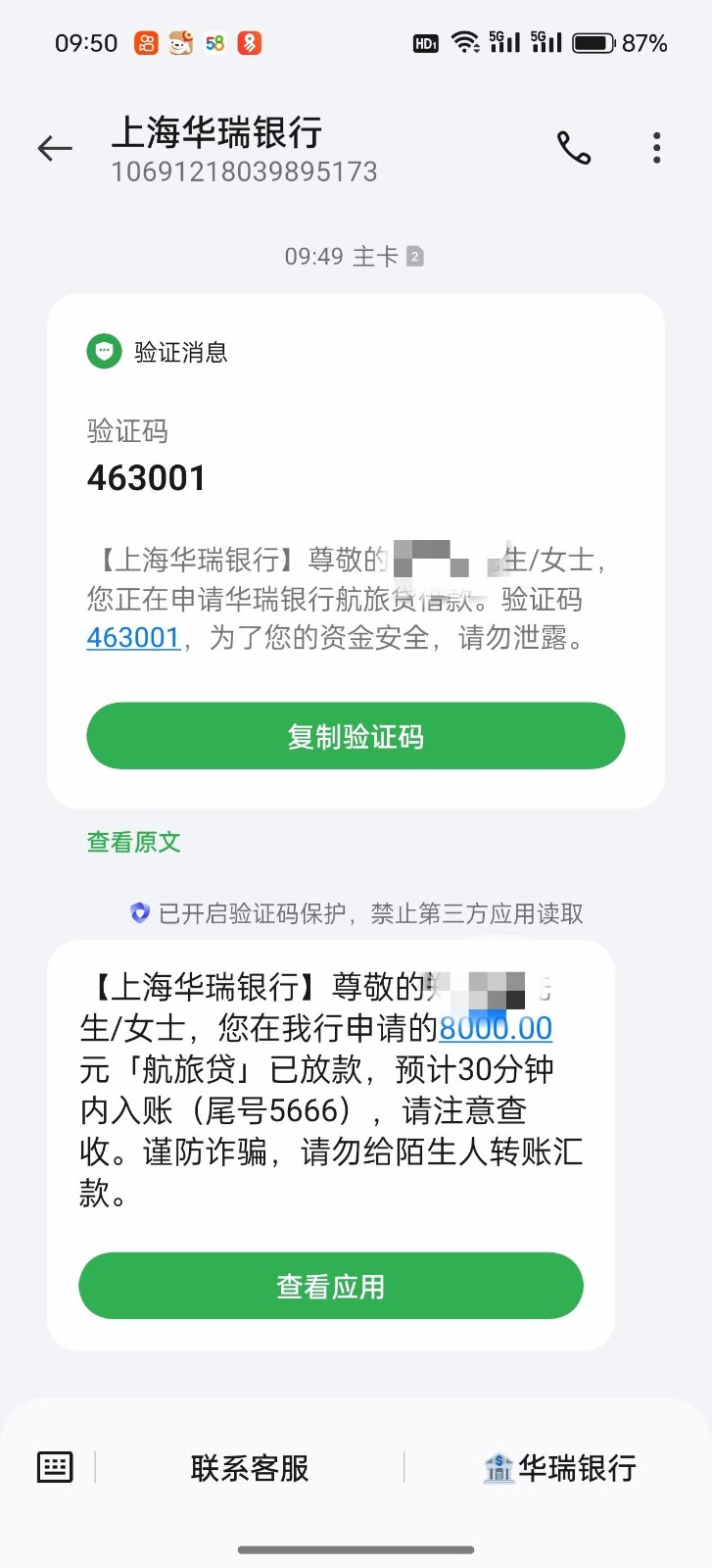This screenshot has width=712, height=1568.
Task: Go back using the top arrow
Action: pyautogui.click(x=55, y=148)
